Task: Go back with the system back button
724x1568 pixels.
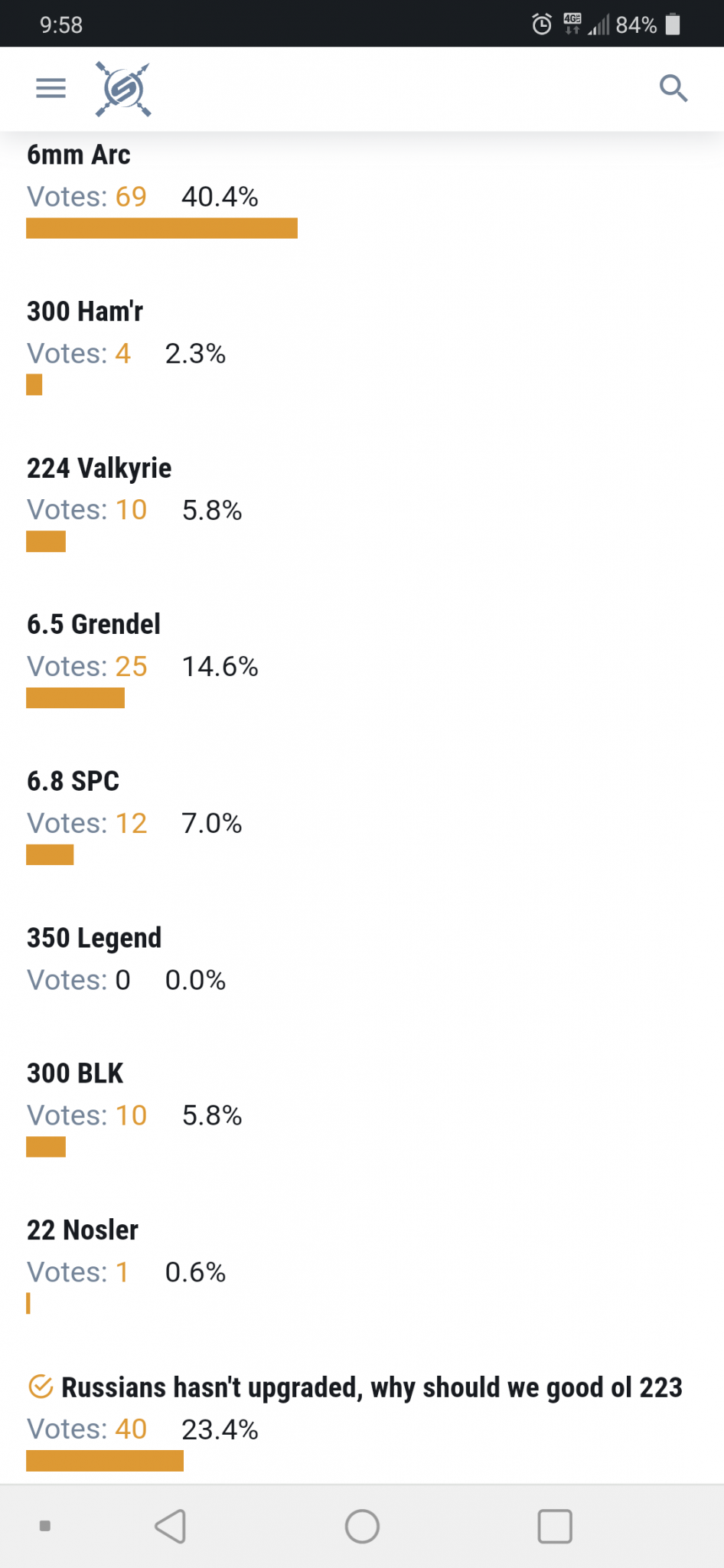Action: [x=171, y=1526]
